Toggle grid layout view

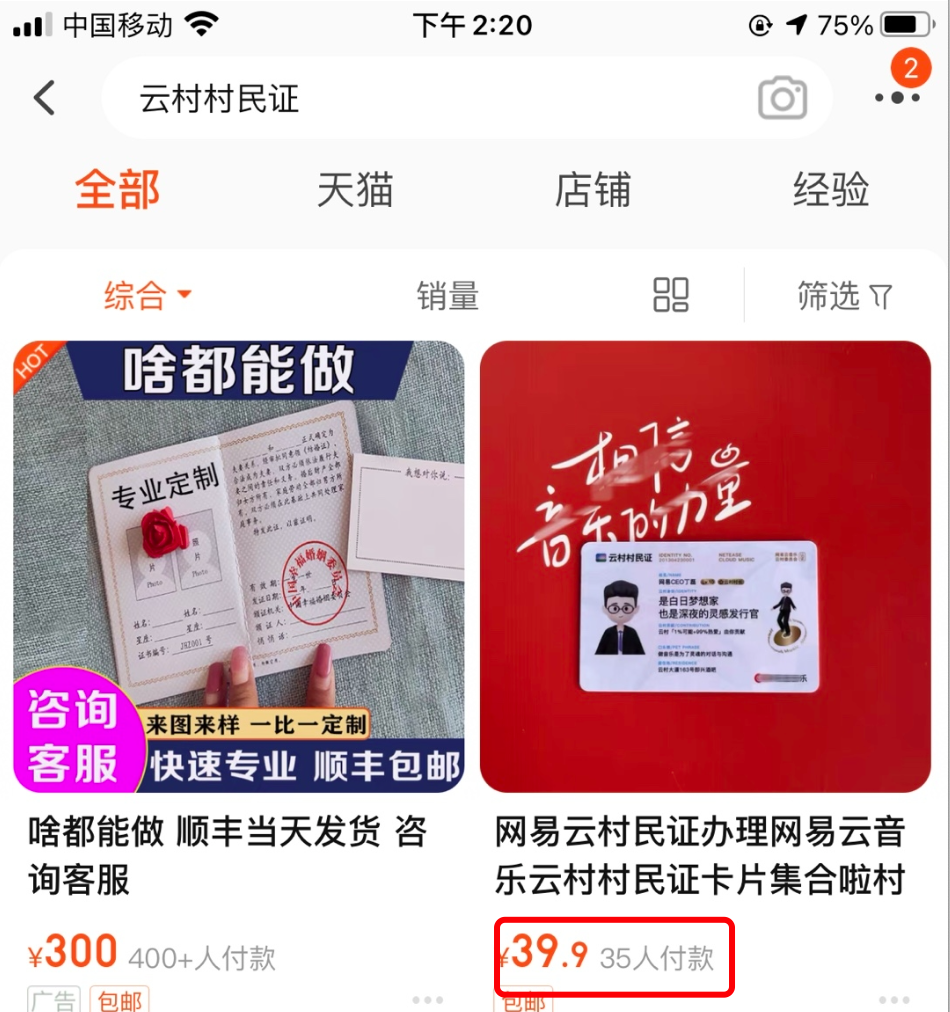671,295
